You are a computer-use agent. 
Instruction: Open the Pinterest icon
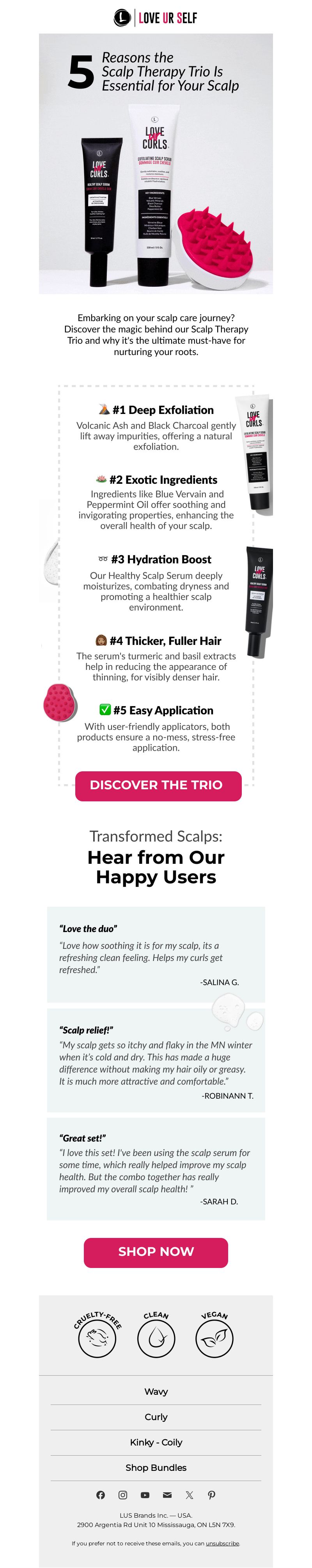[212, 1495]
